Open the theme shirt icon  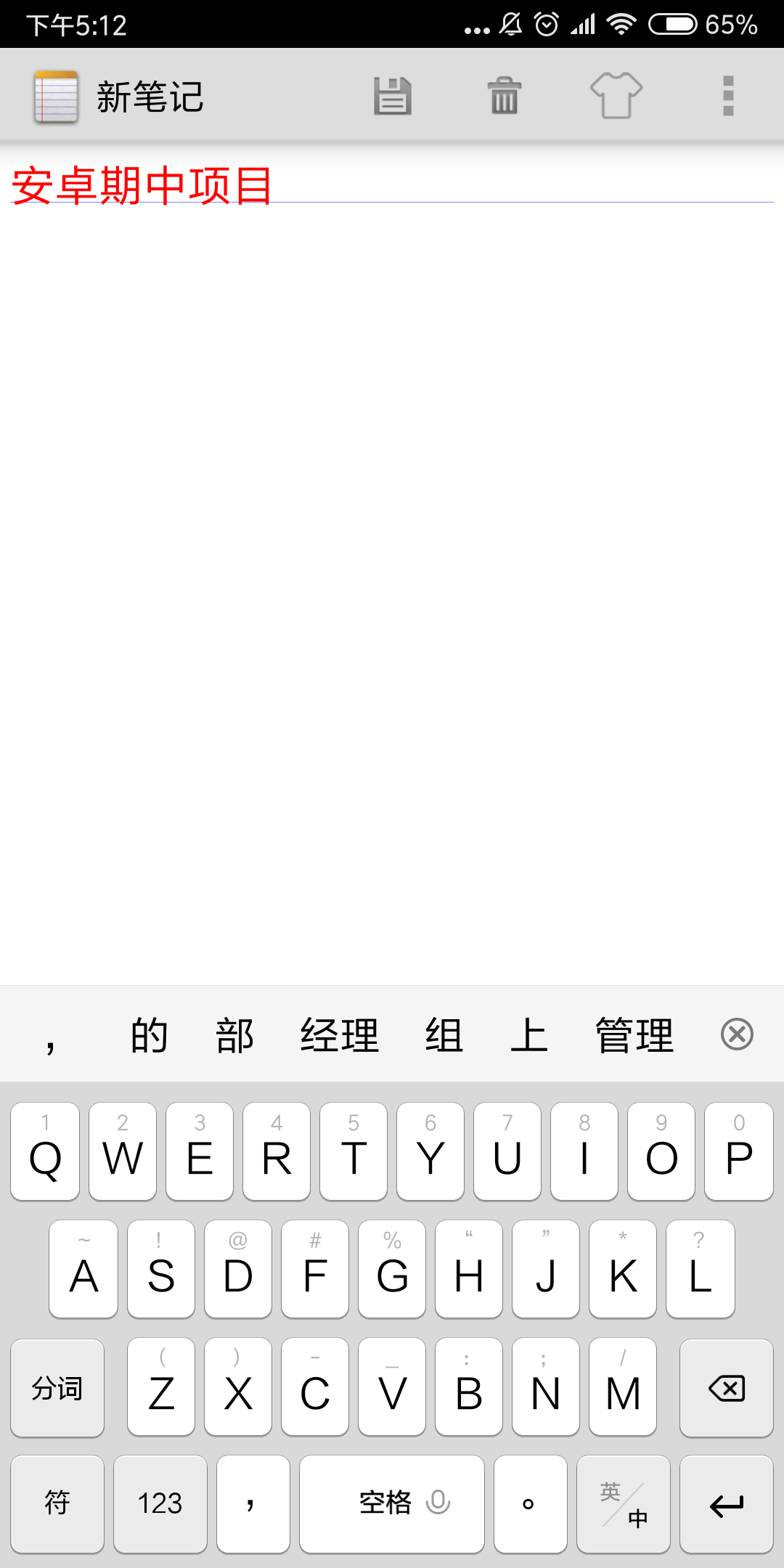[x=616, y=96]
